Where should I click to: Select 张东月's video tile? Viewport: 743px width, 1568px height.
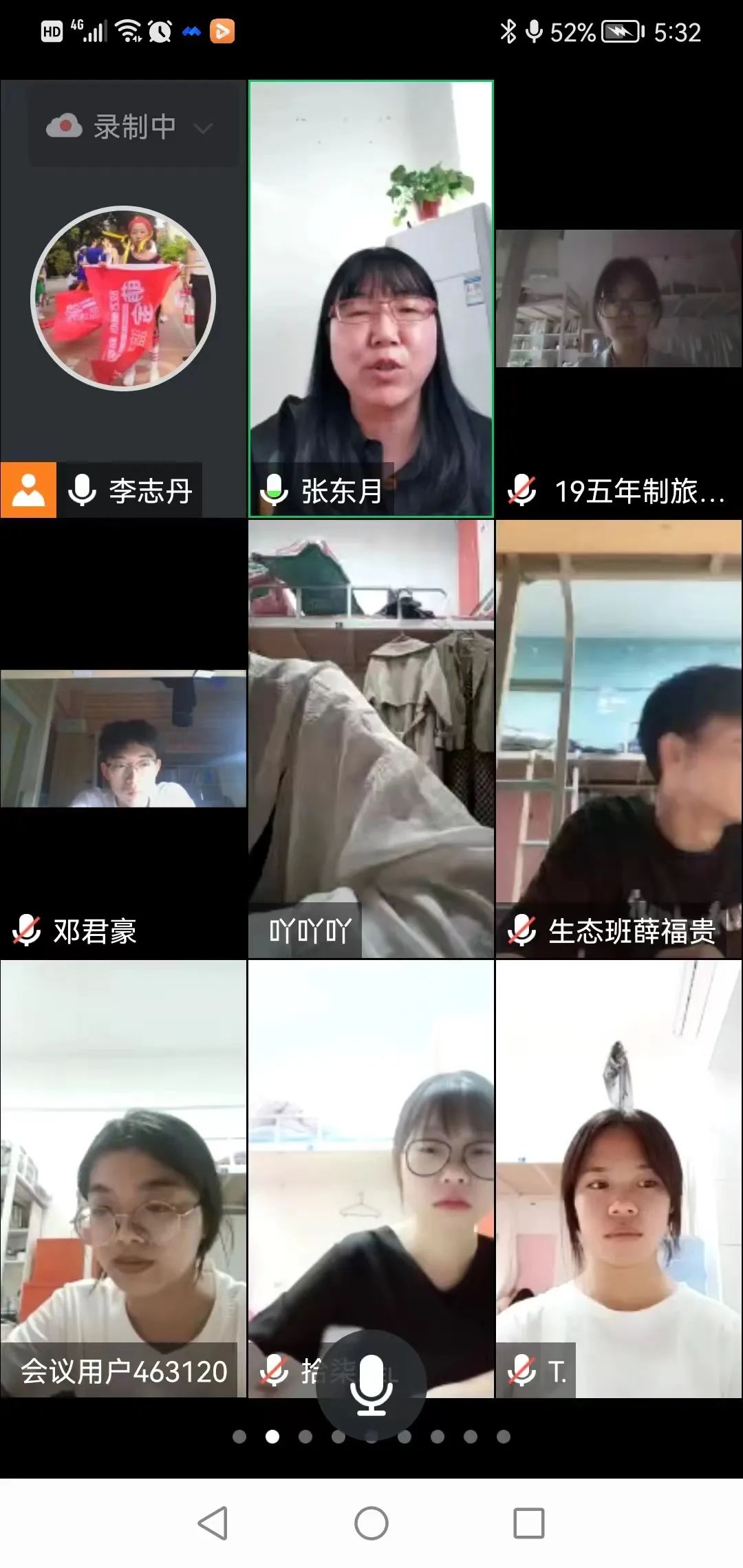(x=371, y=299)
